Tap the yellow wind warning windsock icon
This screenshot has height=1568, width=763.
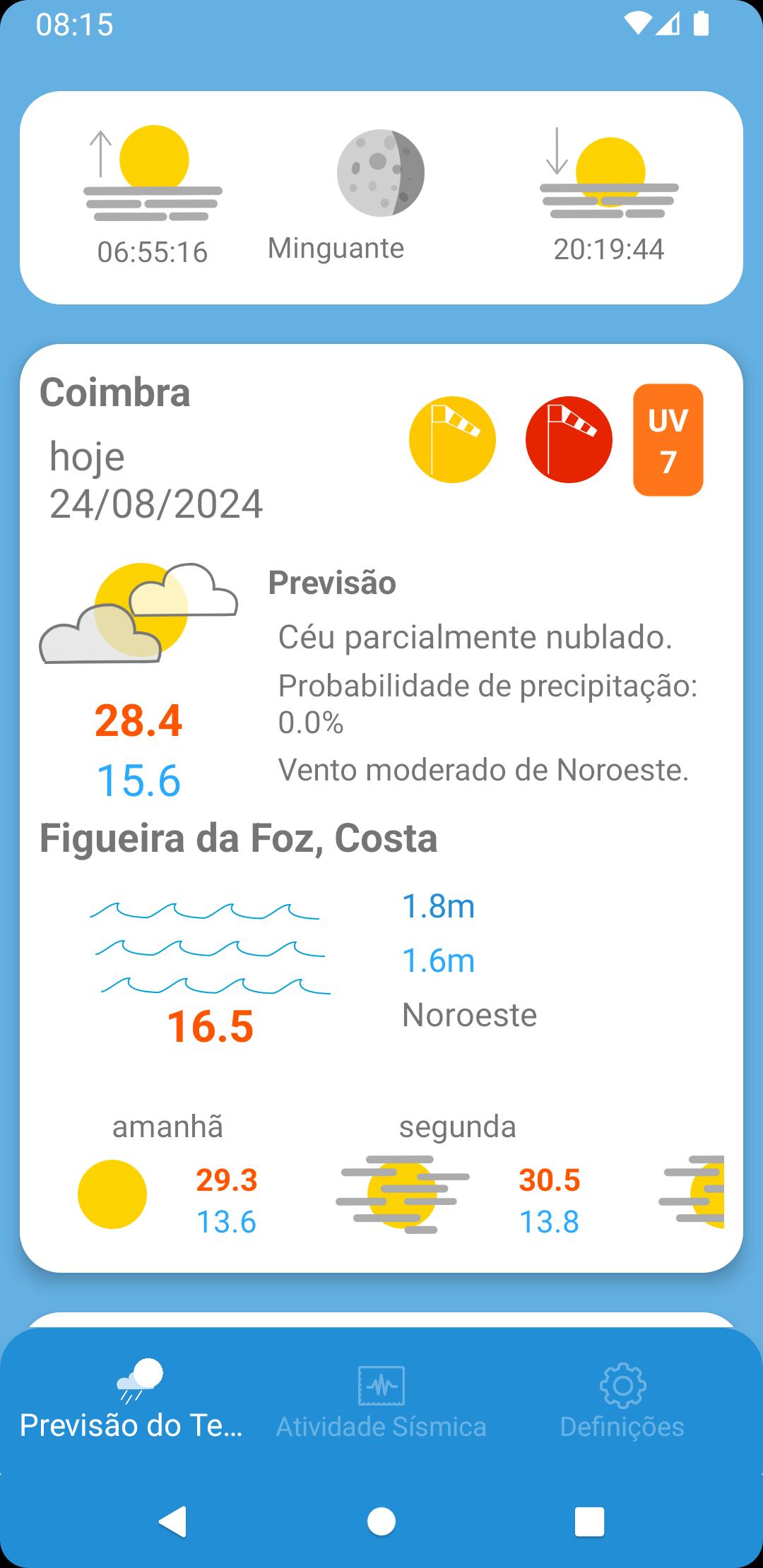pos(452,439)
